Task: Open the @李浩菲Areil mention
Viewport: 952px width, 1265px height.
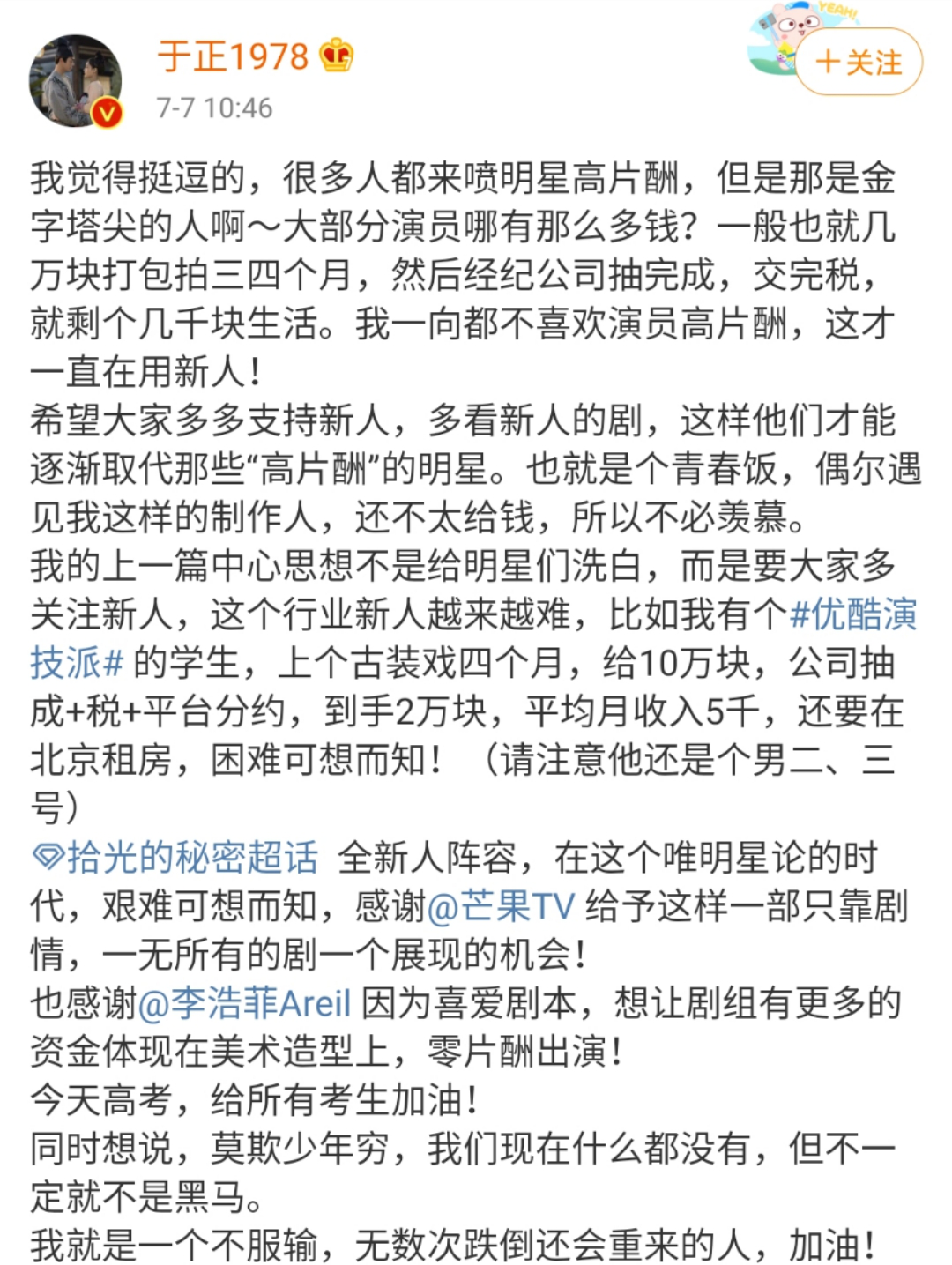Action: pyautogui.click(x=245, y=1003)
